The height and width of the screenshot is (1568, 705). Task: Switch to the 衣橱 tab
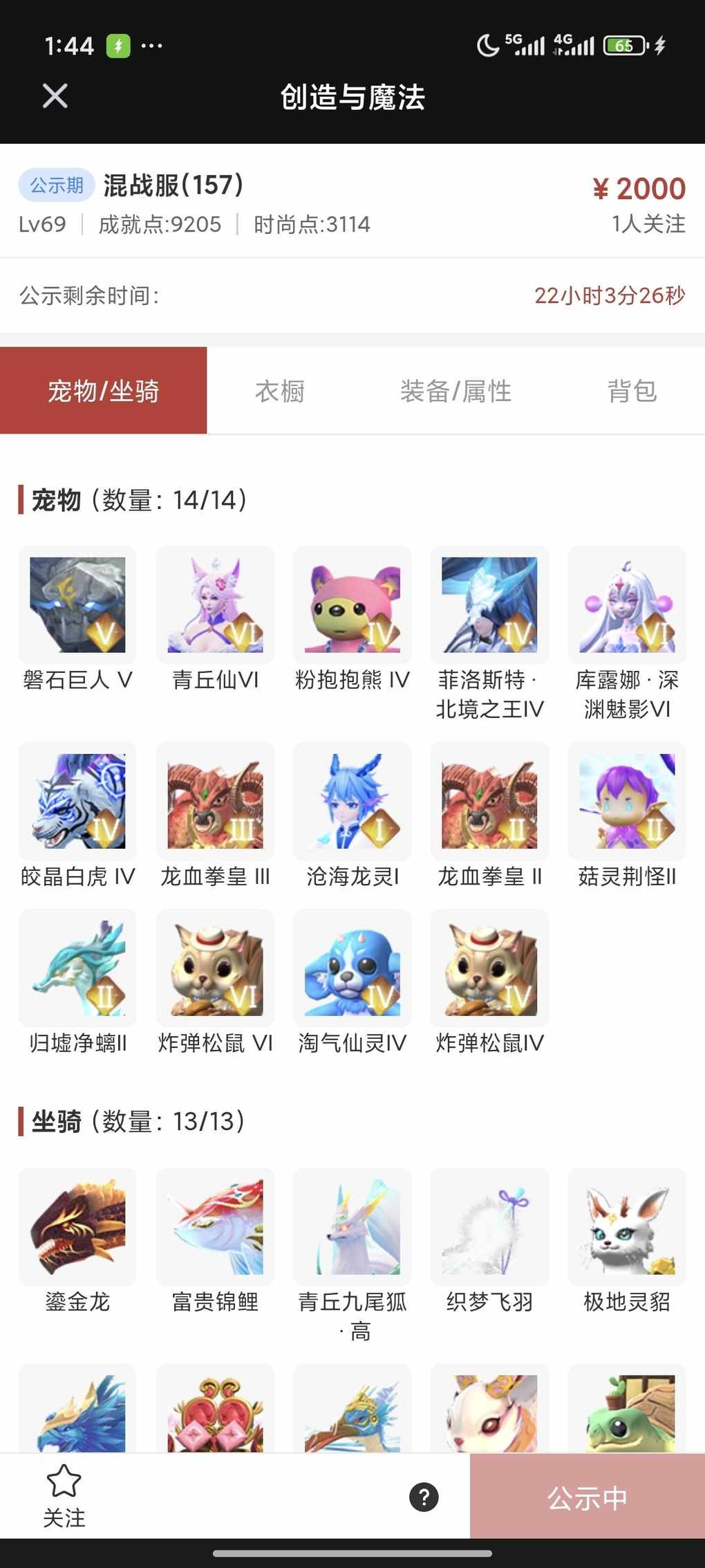[280, 391]
